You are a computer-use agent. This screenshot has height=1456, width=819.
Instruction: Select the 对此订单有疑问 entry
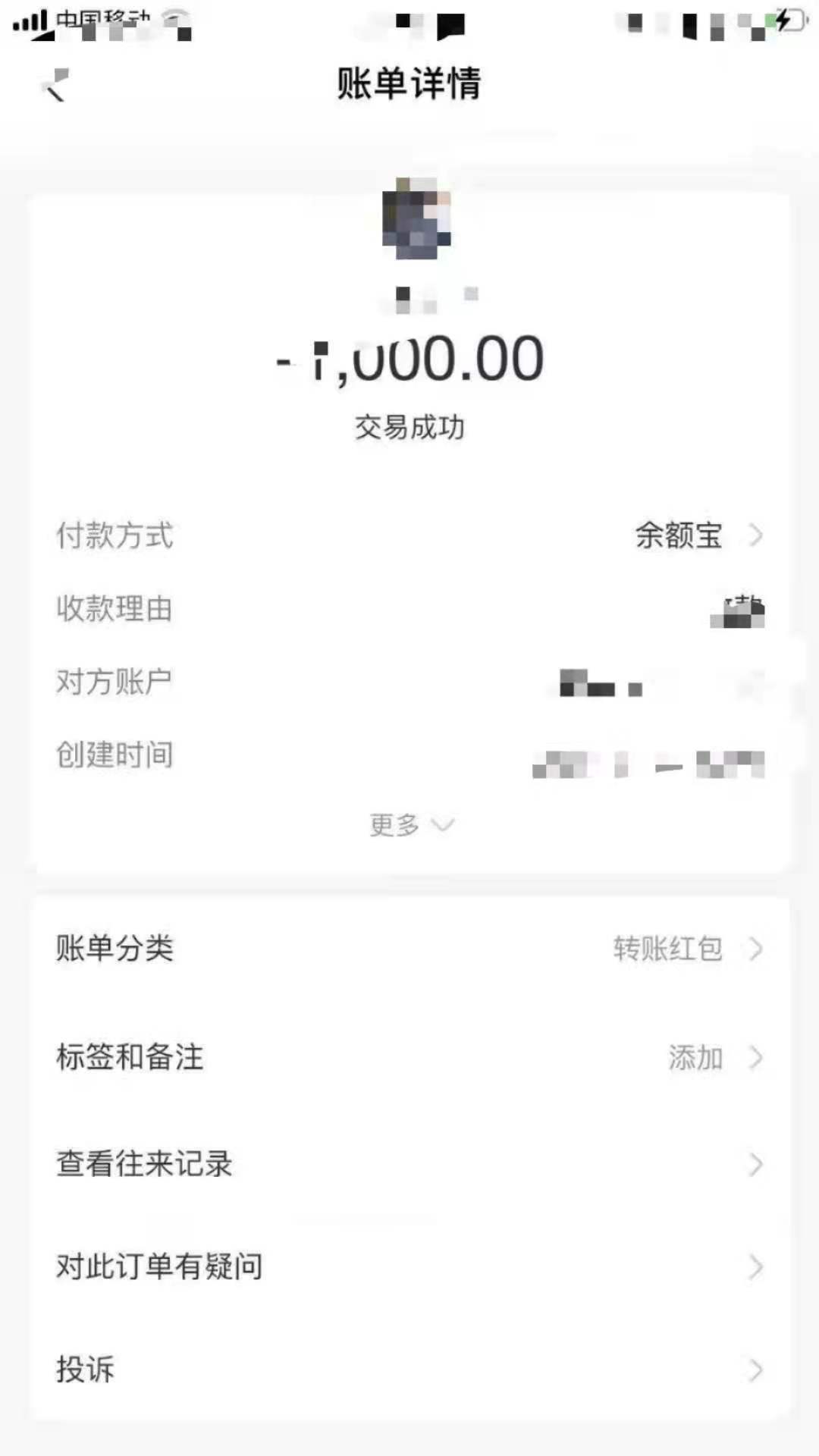pyautogui.click(x=158, y=1267)
